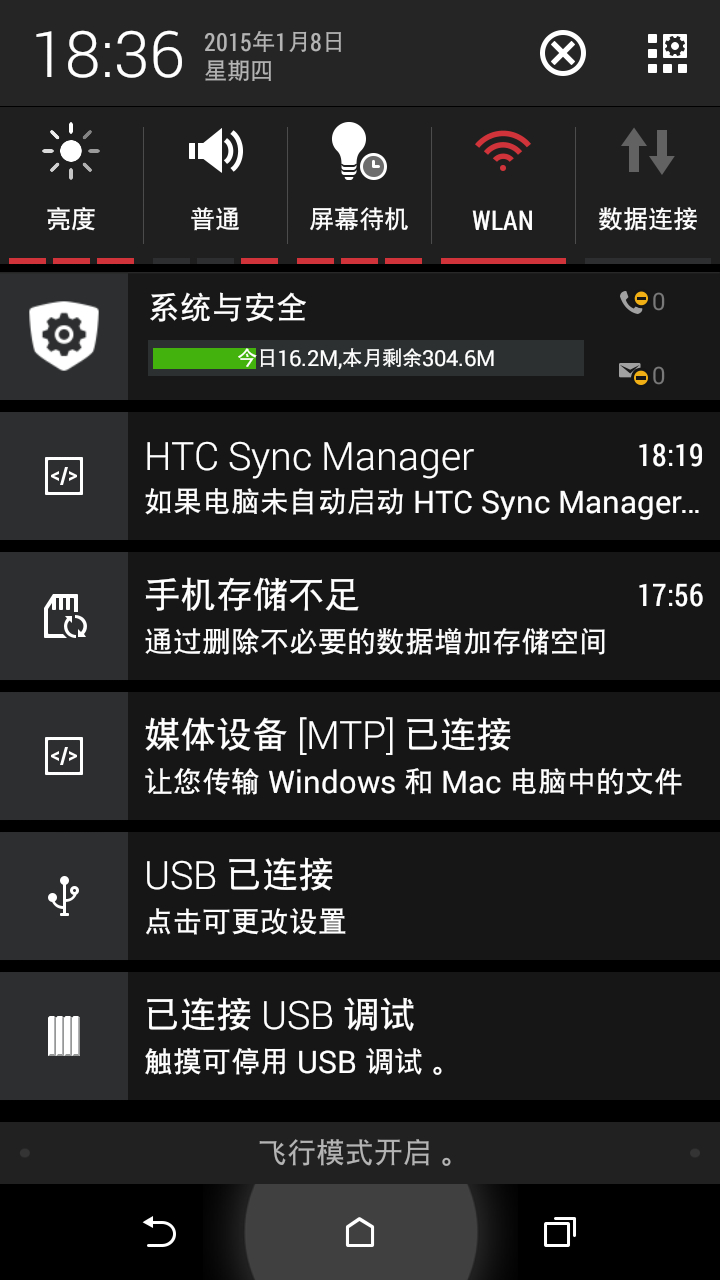Go back using the navigation bar
Image resolution: width=720 pixels, height=1280 pixels.
click(x=160, y=1232)
